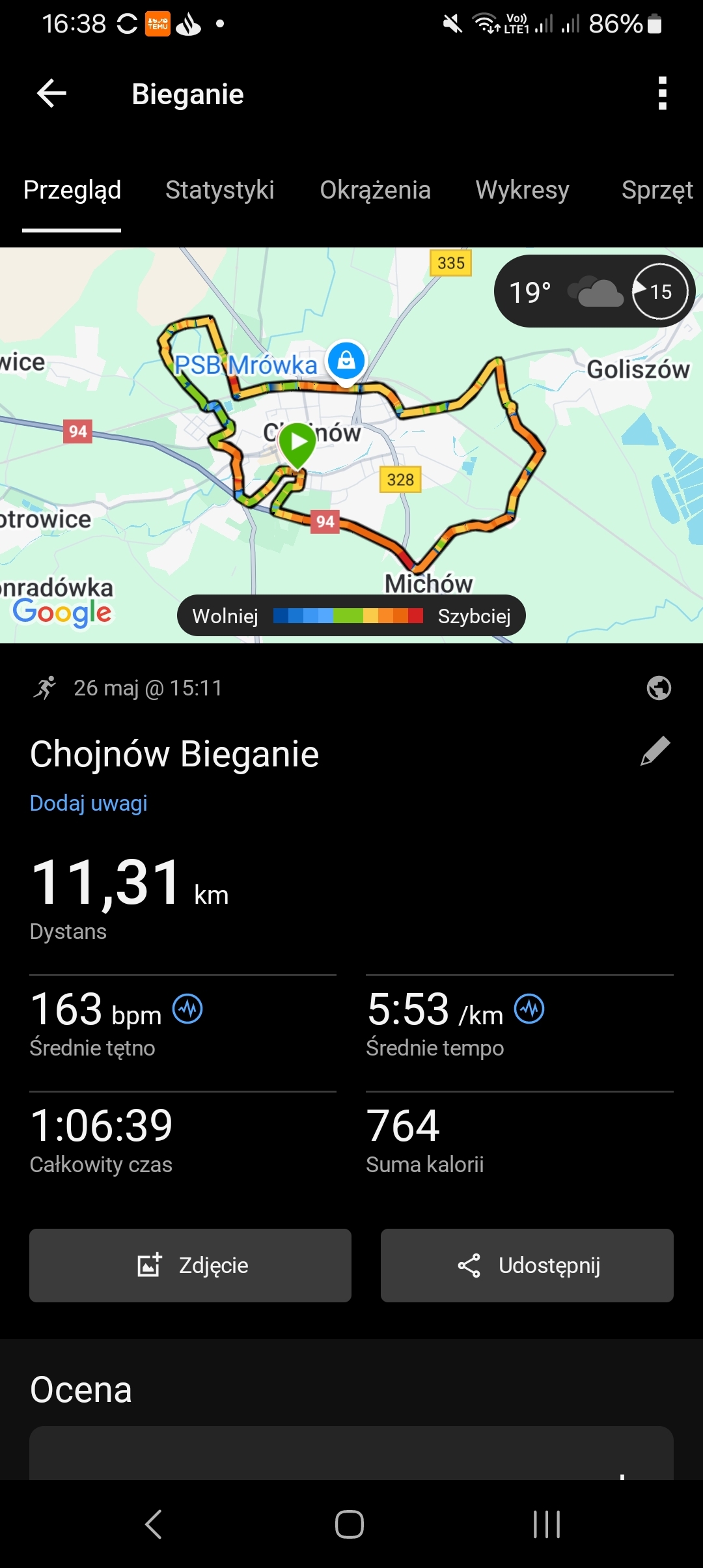
Task: Go back using the app bar arrow
Action: (52, 94)
